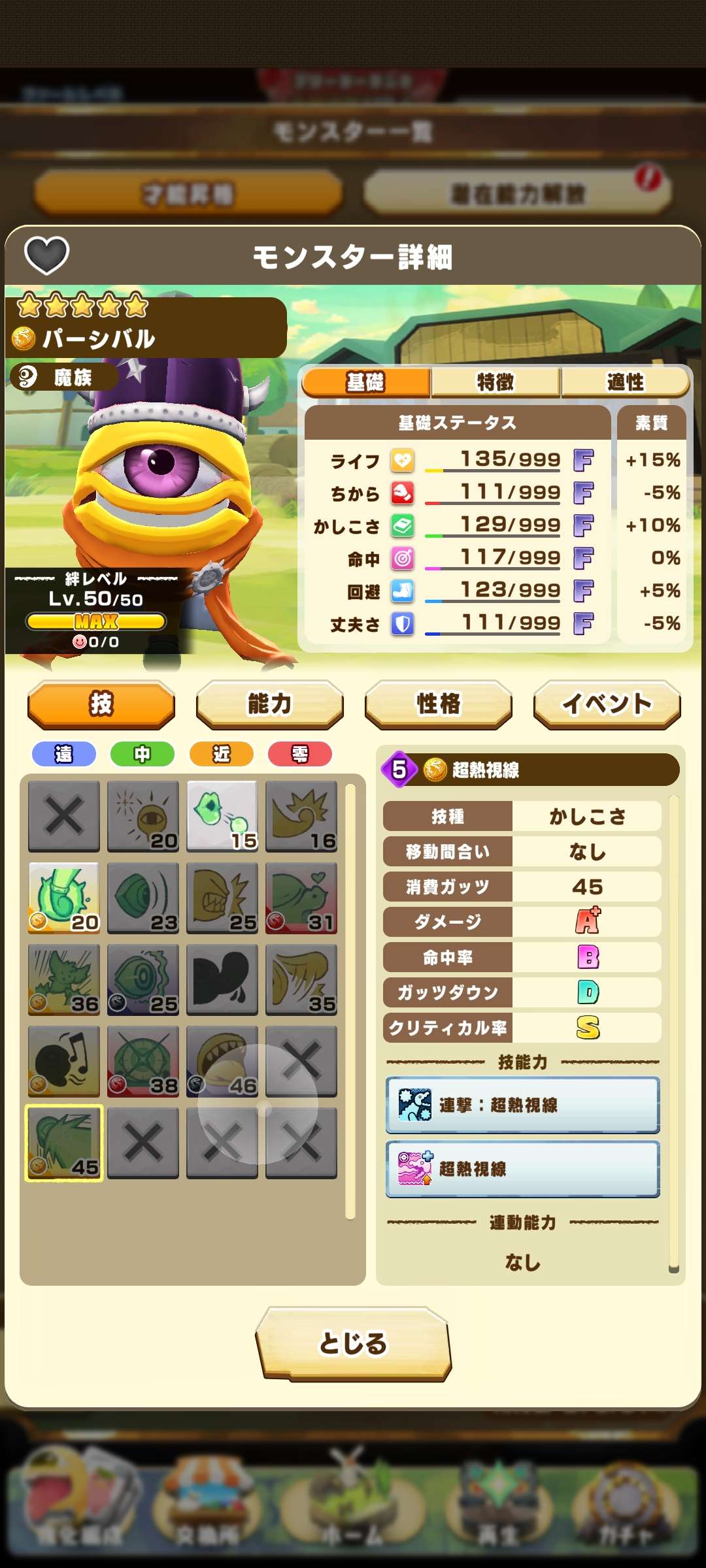The image size is (706, 1568).
Task: Open the イベント section
Action: pyautogui.click(x=607, y=704)
